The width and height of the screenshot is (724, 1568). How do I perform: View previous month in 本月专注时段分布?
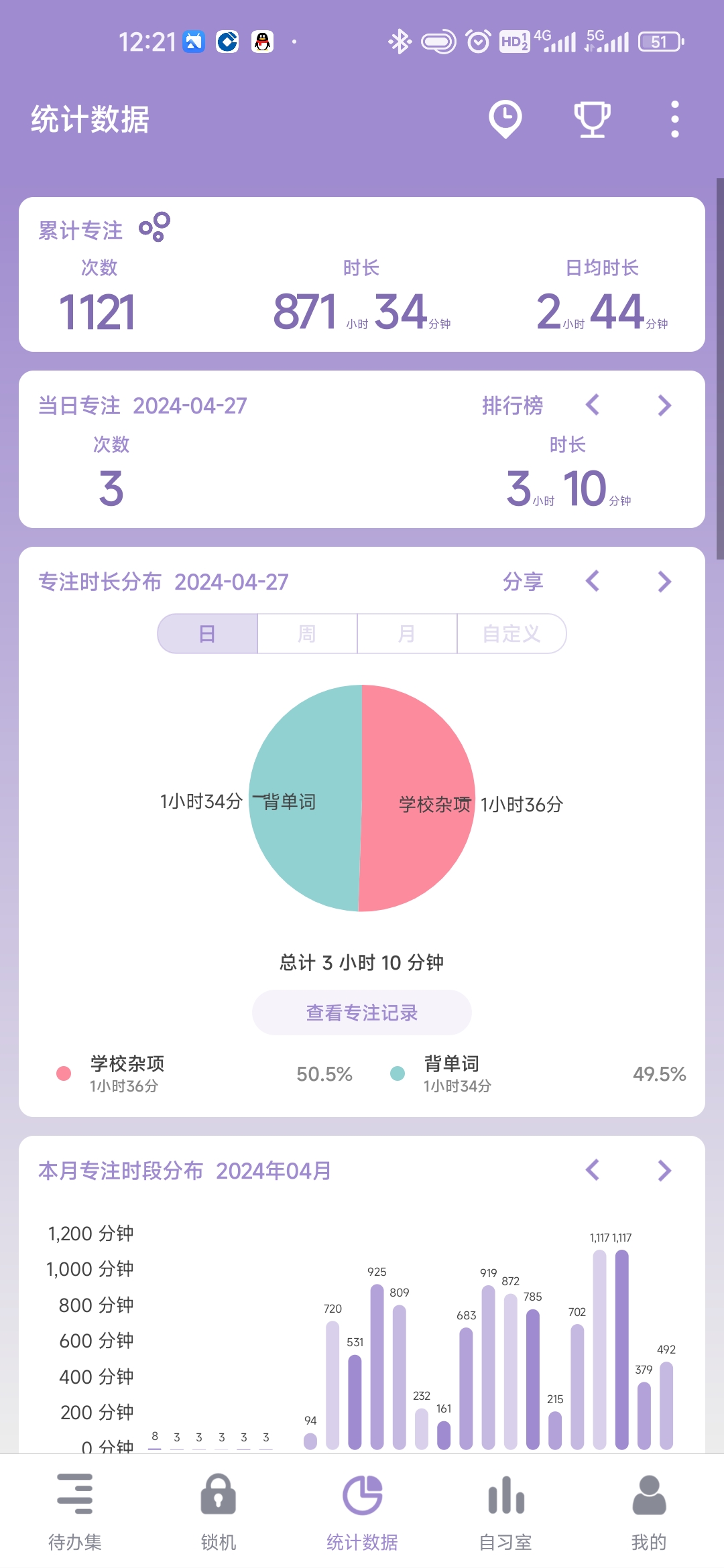[x=593, y=1171]
